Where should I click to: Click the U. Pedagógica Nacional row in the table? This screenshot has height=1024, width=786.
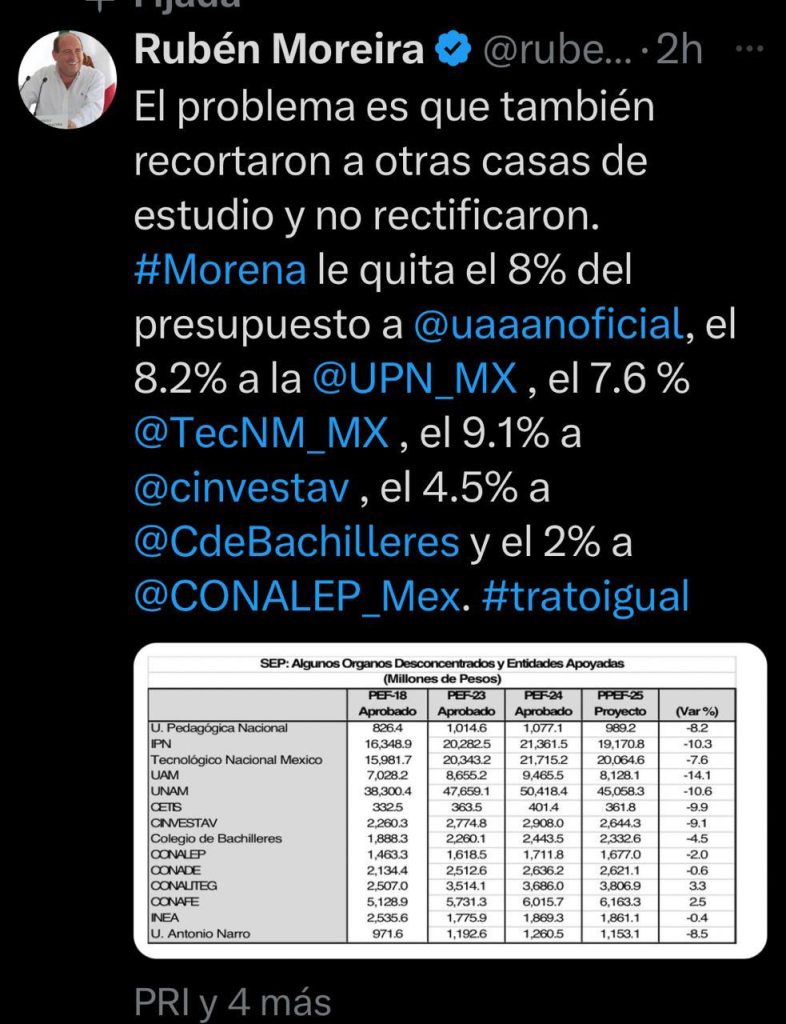pos(222,727)
